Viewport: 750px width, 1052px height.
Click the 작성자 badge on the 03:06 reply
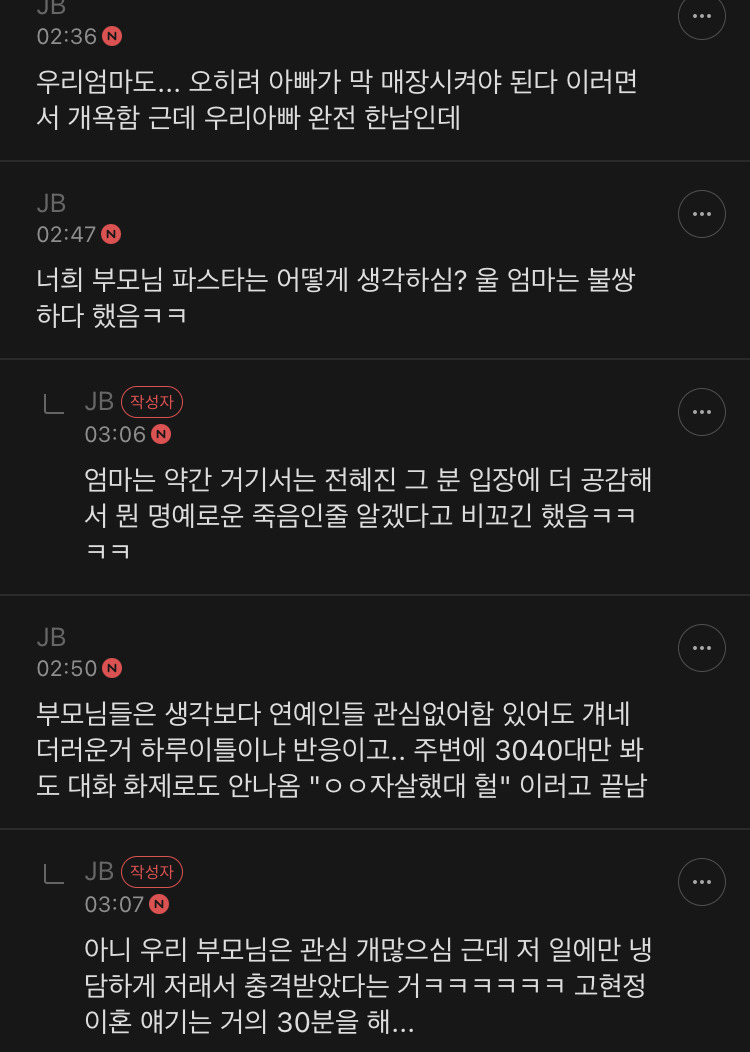pos(151,402)
